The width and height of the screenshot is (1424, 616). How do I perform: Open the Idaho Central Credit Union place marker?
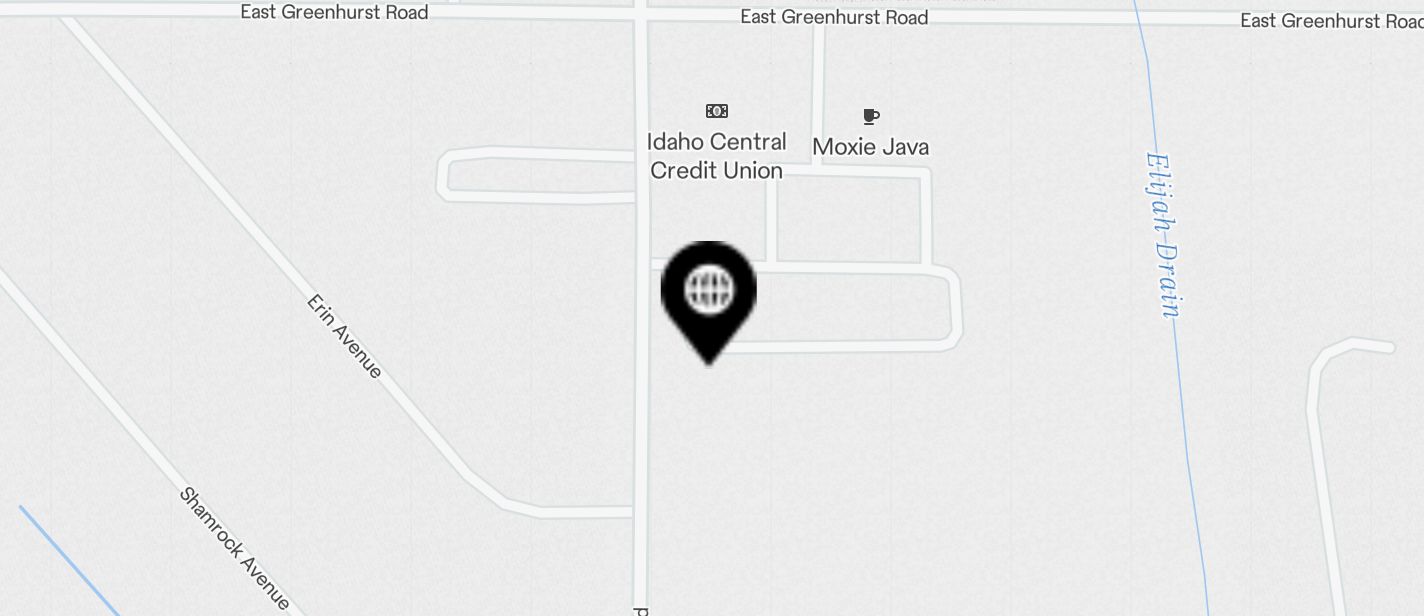(717, 111)
